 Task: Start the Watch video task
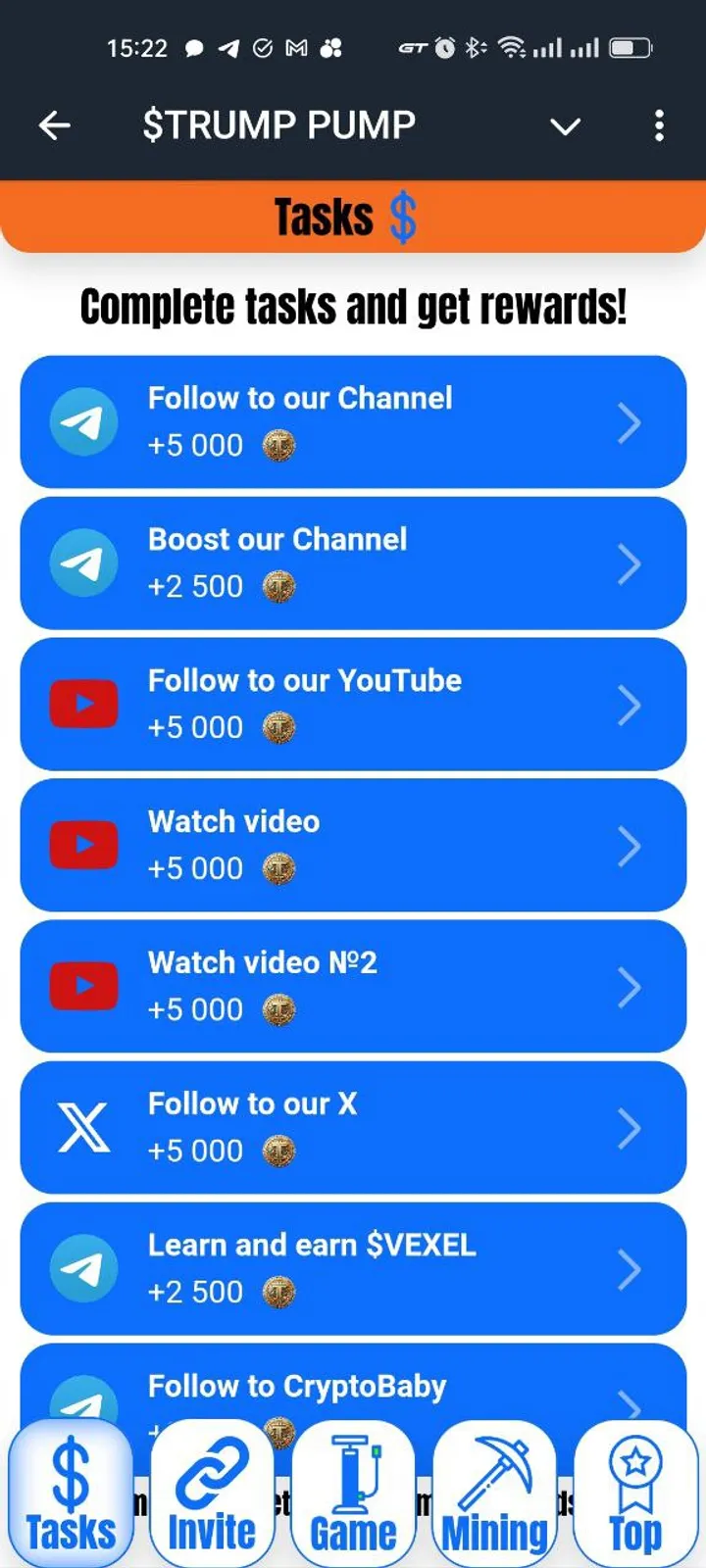(353, 845)
